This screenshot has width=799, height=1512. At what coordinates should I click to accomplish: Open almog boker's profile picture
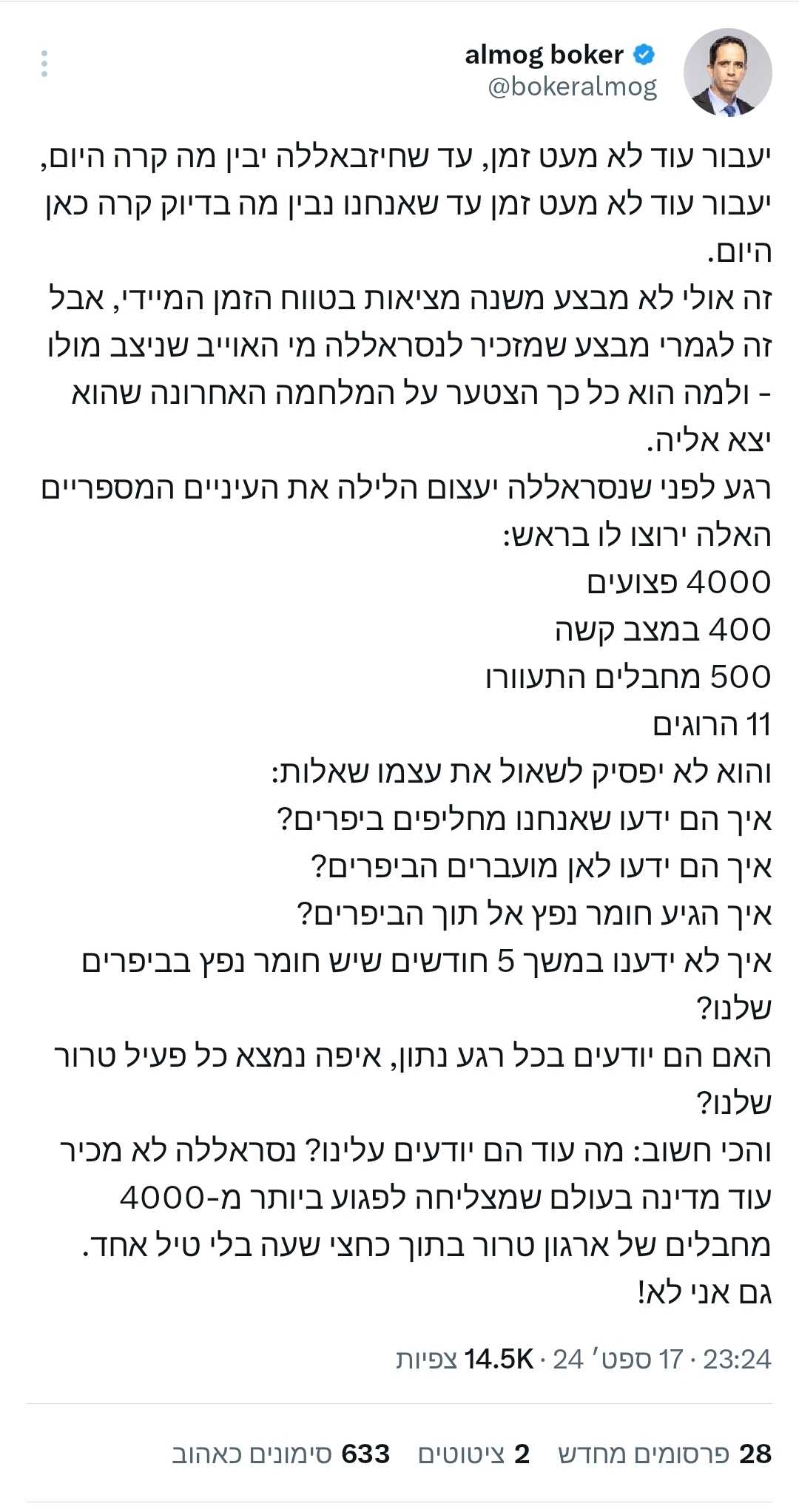[x=727, y=72]
